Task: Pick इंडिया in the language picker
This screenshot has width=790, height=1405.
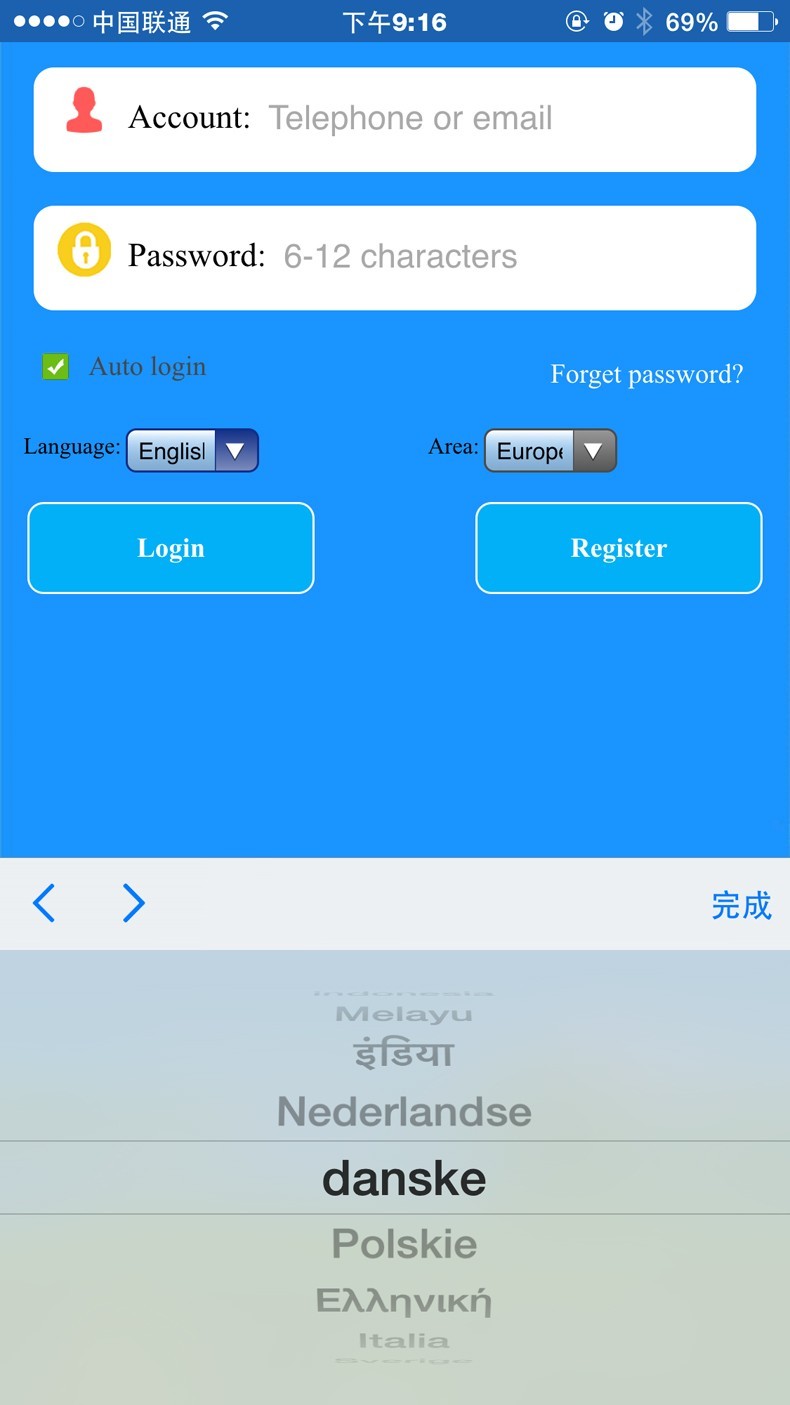Action: [404, 1054]
